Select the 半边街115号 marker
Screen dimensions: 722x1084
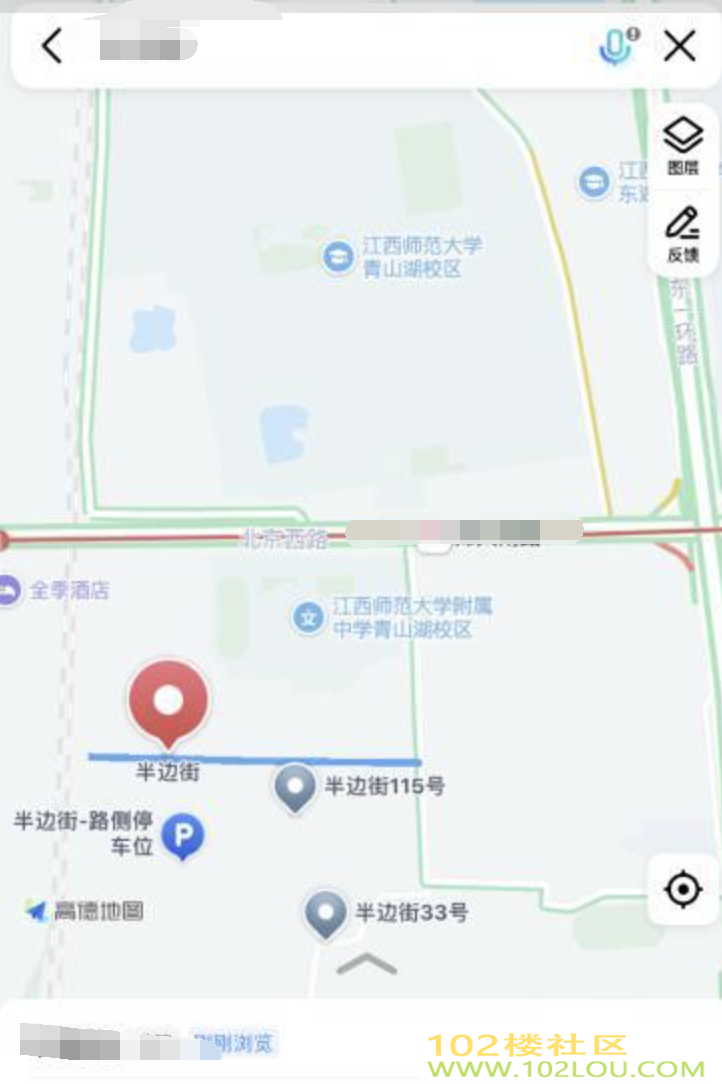295,787
